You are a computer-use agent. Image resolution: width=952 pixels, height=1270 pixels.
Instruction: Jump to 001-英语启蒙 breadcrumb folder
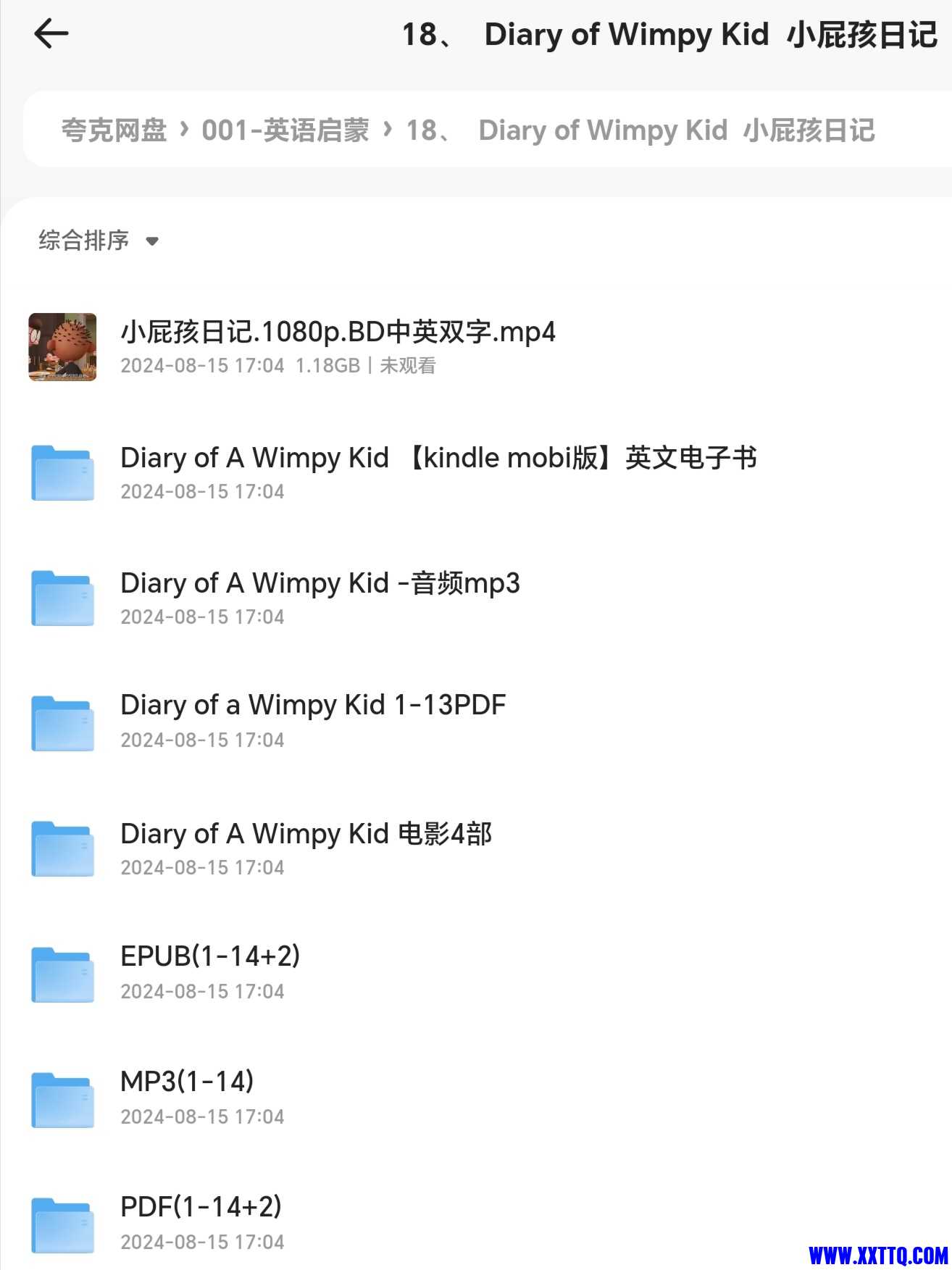[285, 130]
